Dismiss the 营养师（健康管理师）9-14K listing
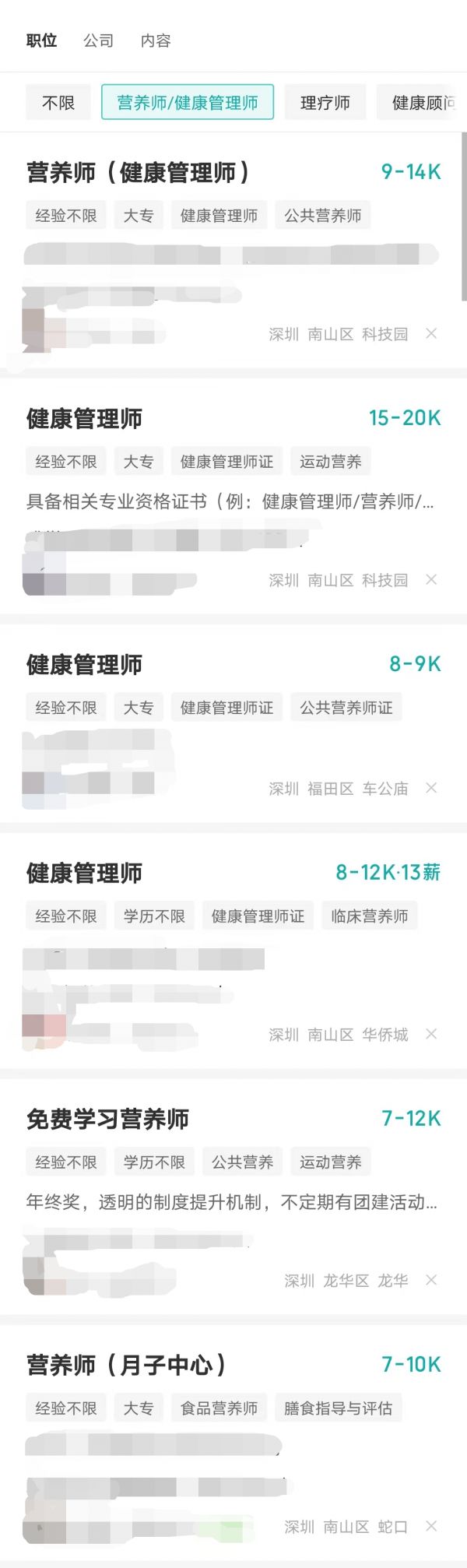 [x=431, y=334]
